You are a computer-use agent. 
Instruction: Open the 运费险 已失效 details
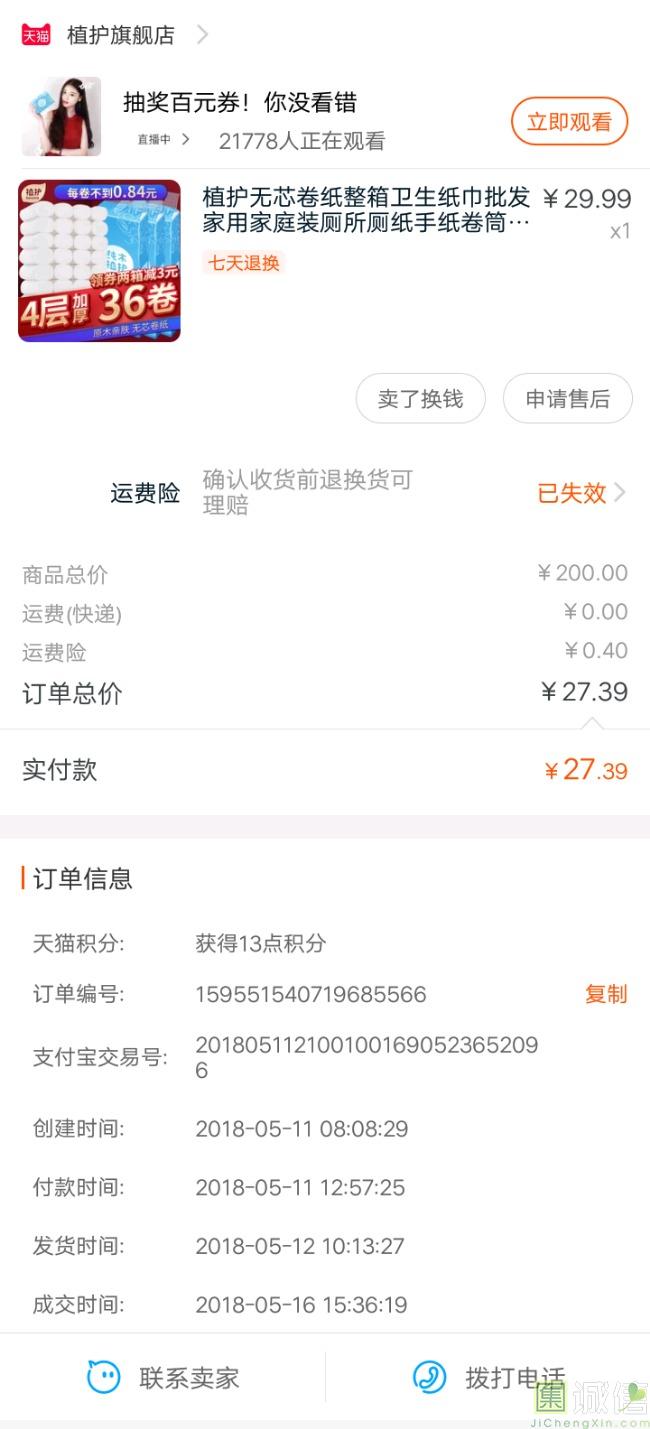[x=581, y=492]
